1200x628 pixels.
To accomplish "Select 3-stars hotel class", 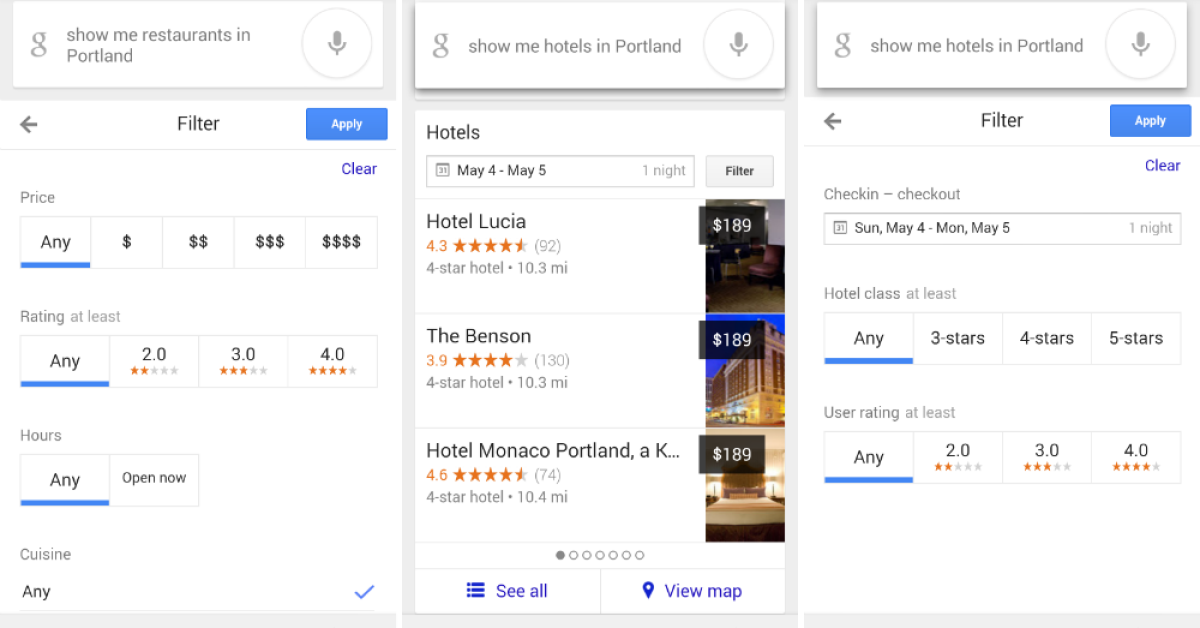I will click(x=957, y=338).
